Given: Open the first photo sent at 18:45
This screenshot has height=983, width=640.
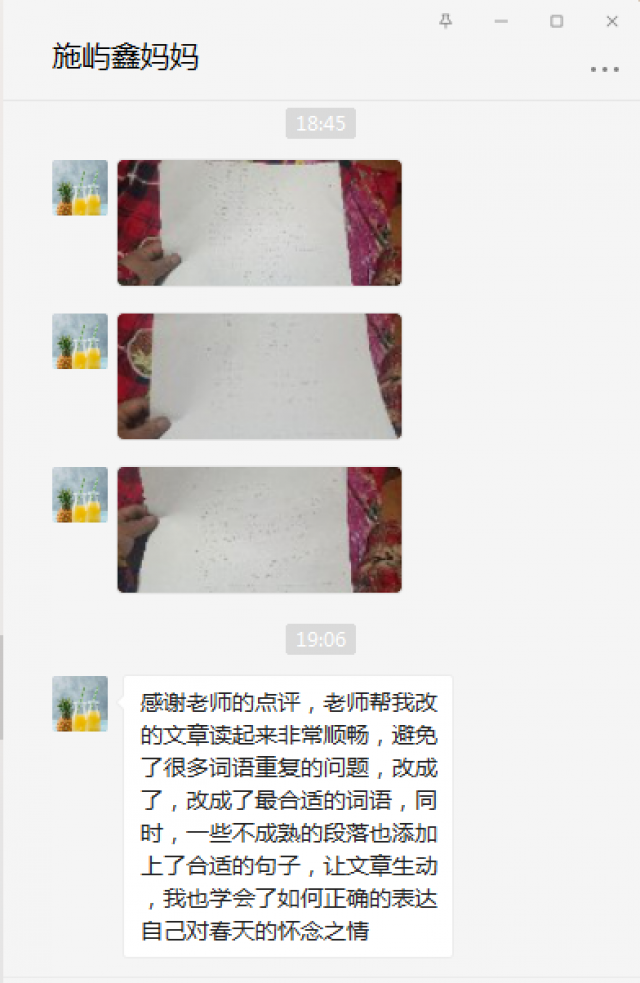Looking at the screenshot, I should [x=259, y=223].
